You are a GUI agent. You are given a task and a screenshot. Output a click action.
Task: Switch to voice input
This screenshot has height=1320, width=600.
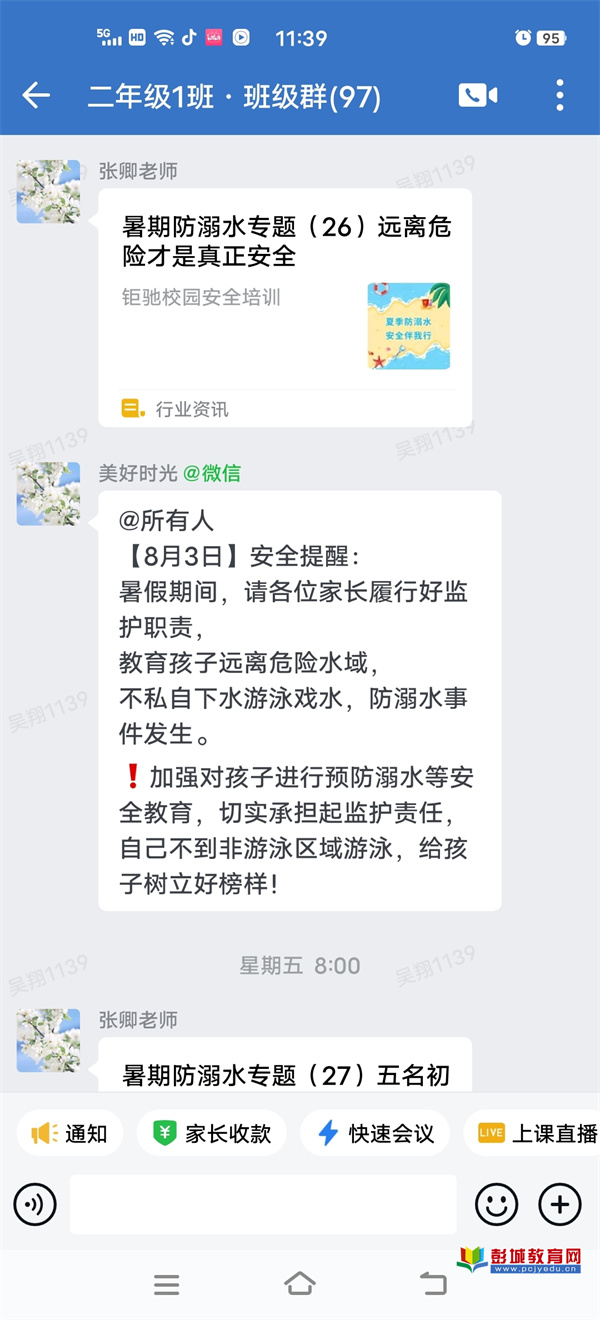pos(35,1204)
